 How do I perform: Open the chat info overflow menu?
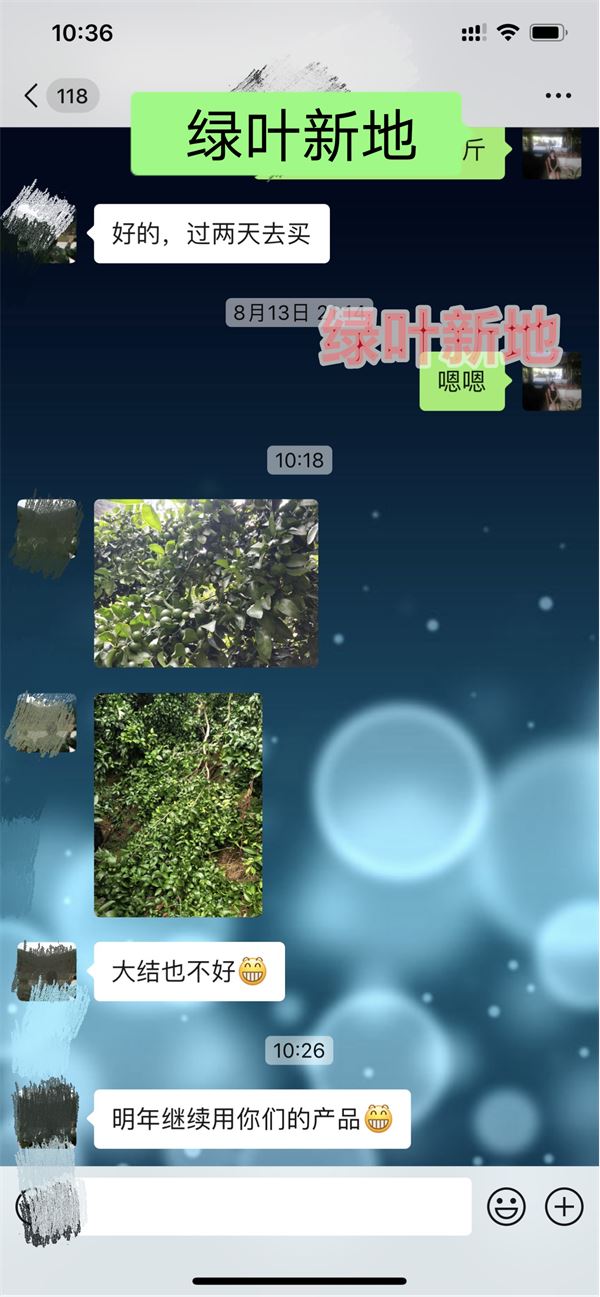click(558, 96)
